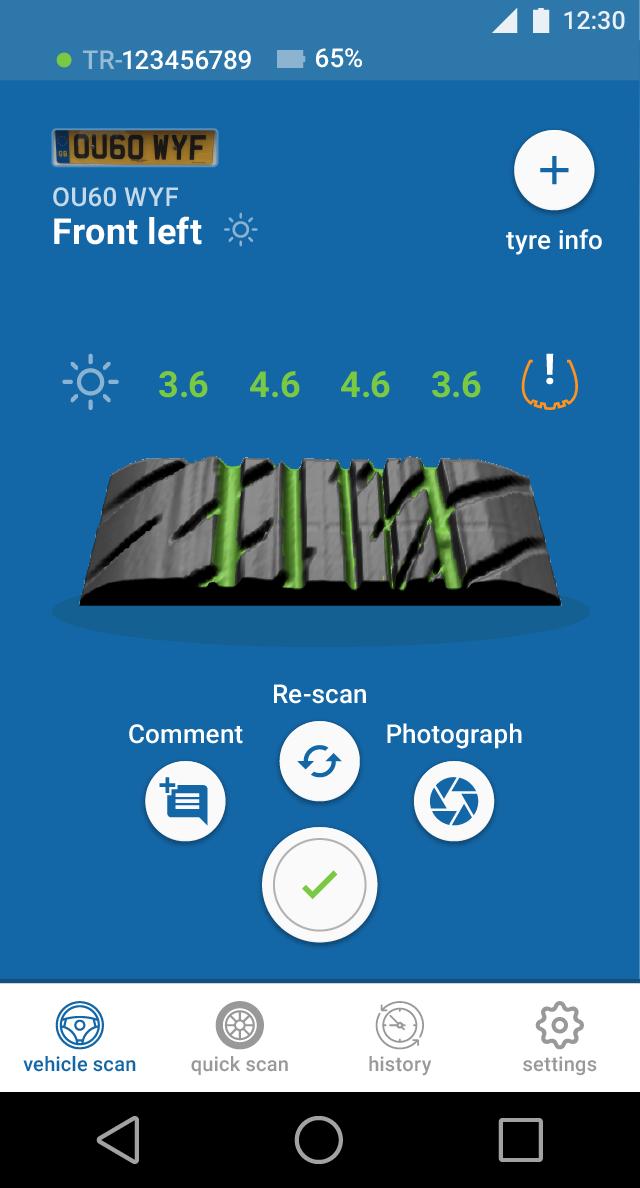Add a comment to this scan
Screen dimensions: 640x1188
tap(186, 801)
